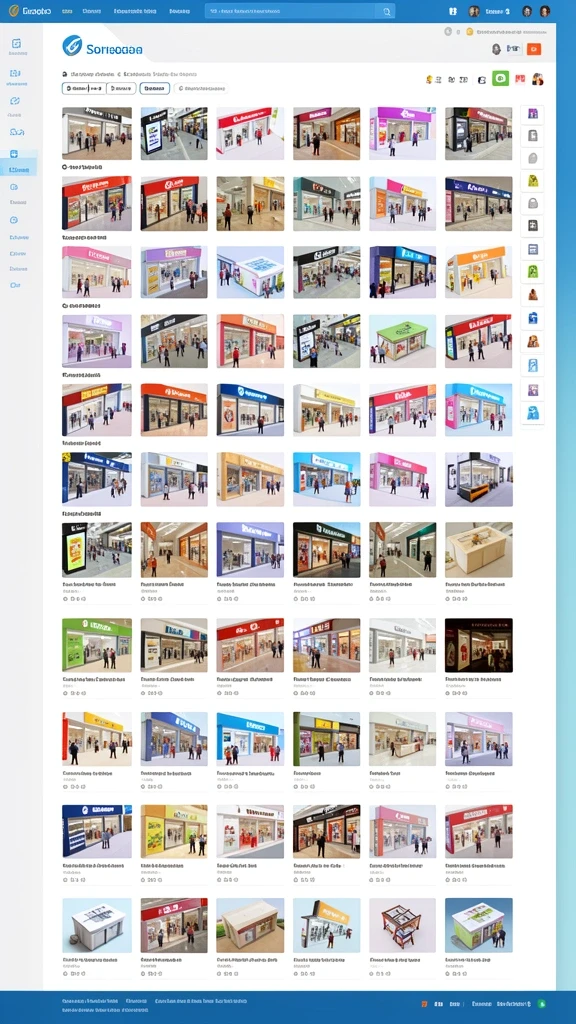Tap the green button in the gallery toolbar
The width and height of the screenshot is (576, 1024).
point(500,79)
